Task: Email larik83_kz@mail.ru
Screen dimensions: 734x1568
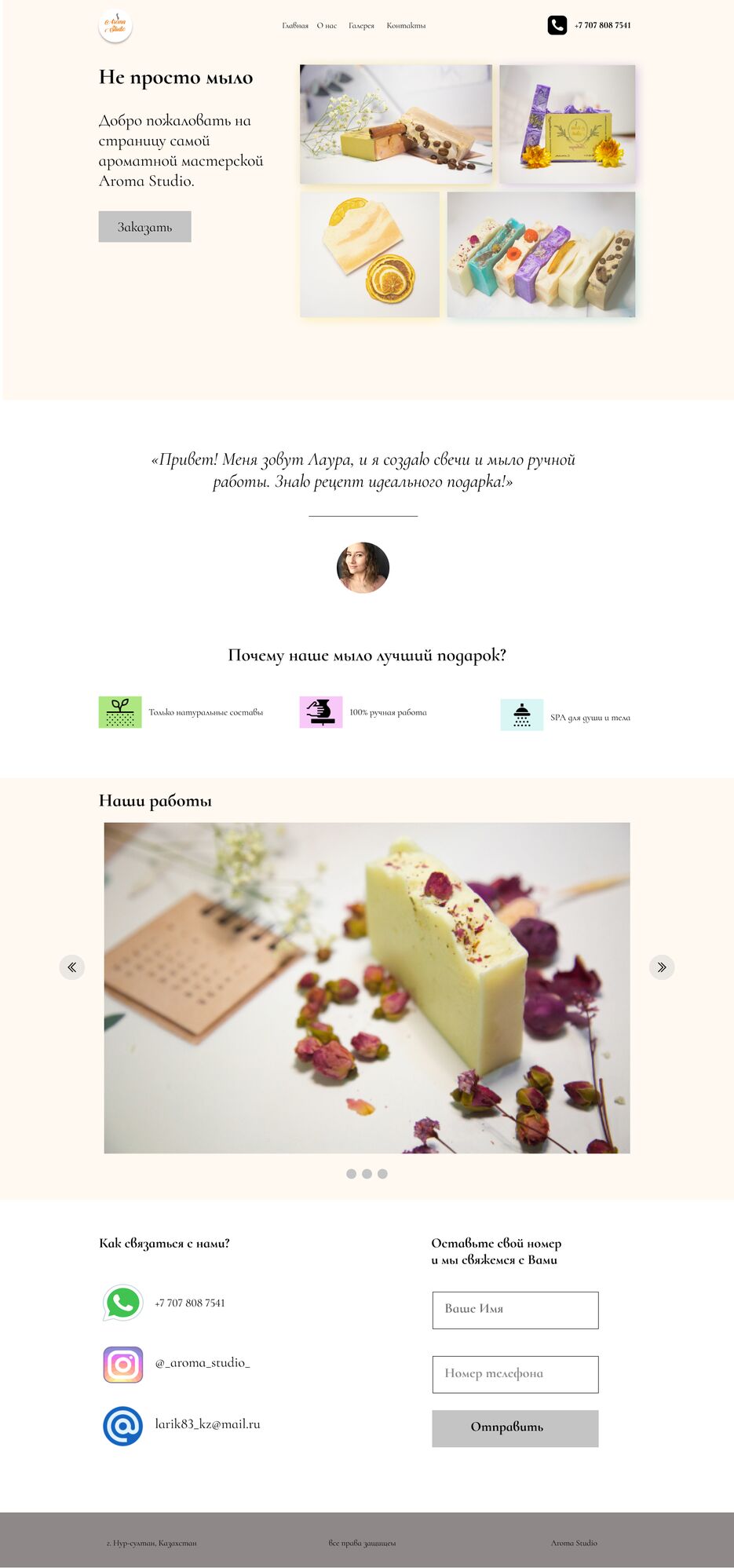Action: (x=207, y=1424)
